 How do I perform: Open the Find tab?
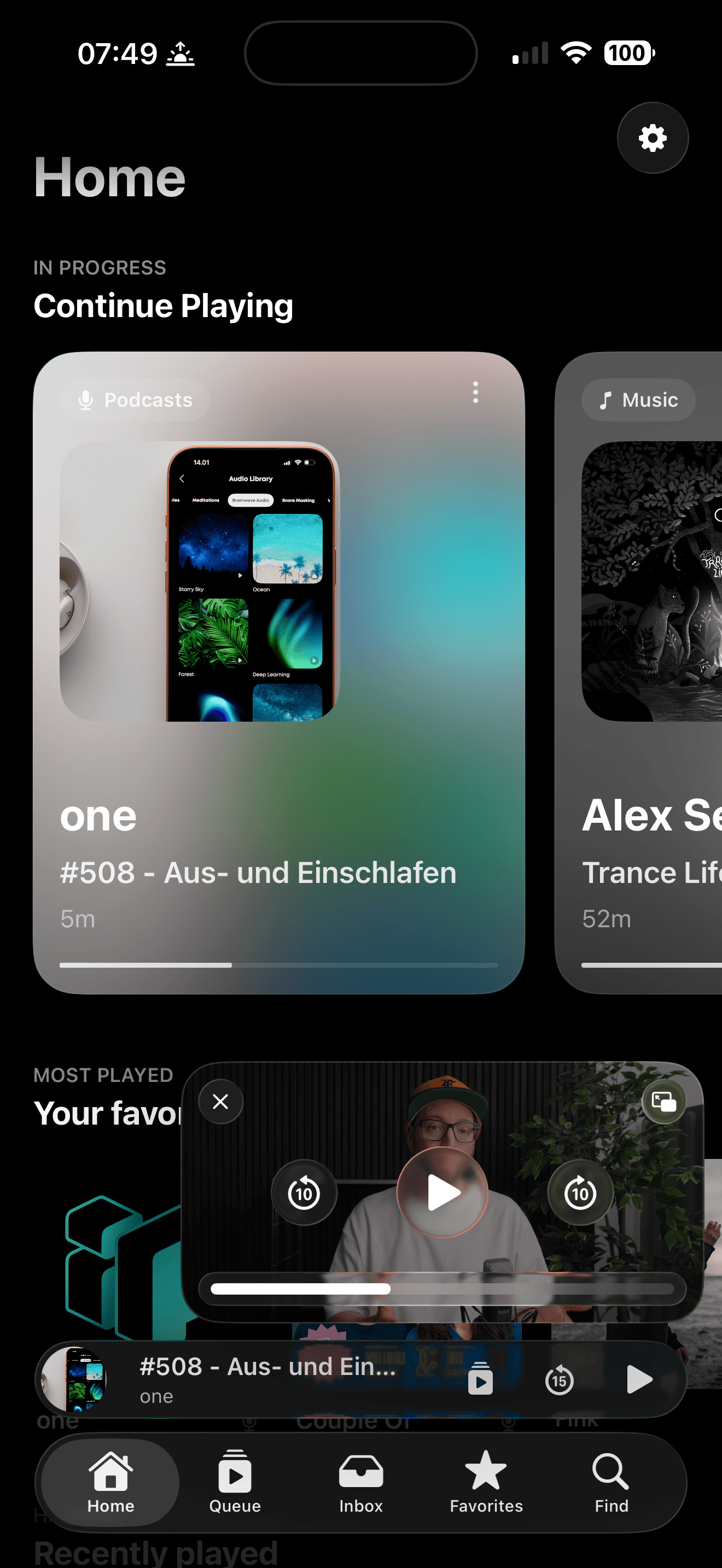[x=611, y=1482]
